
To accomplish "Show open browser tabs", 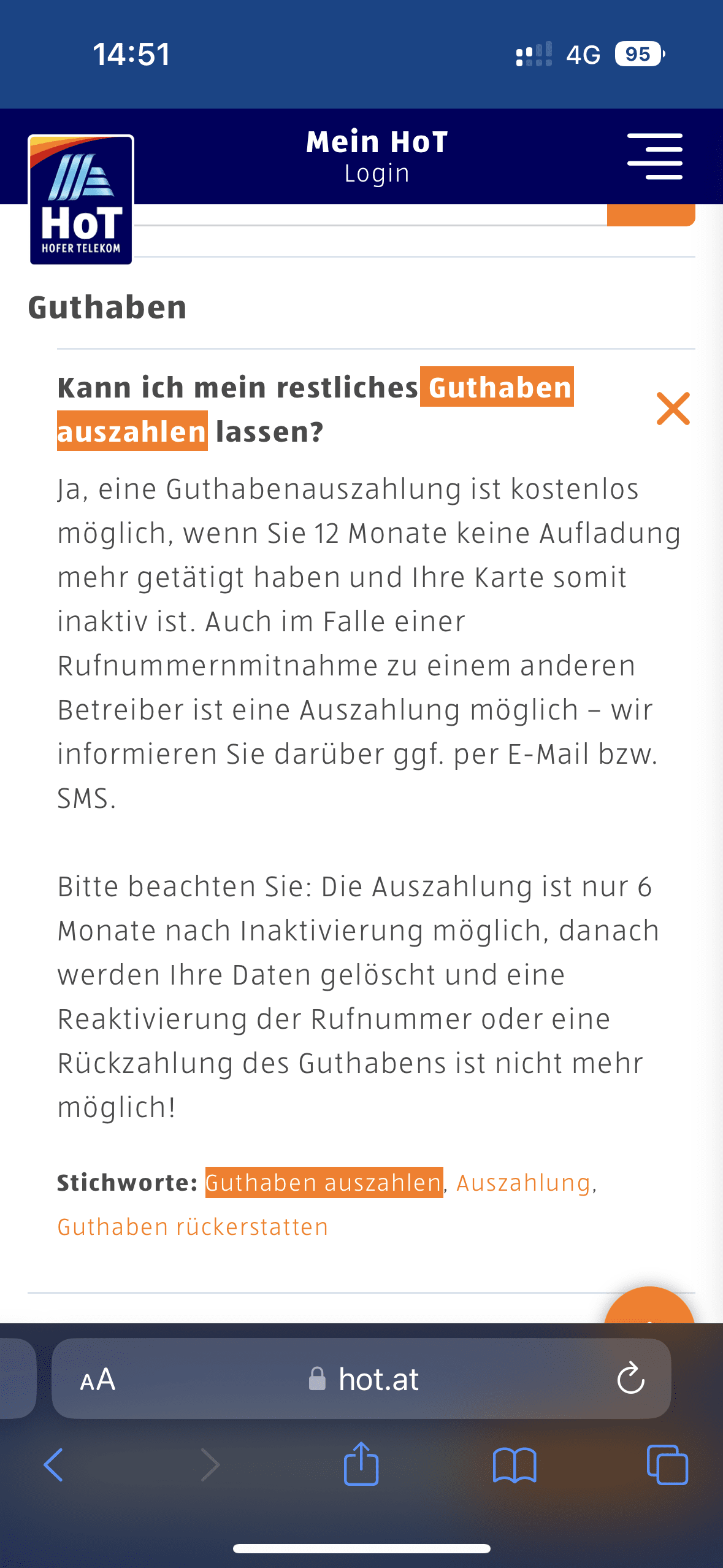I will pyautogui.click(x=667, y=1465).
